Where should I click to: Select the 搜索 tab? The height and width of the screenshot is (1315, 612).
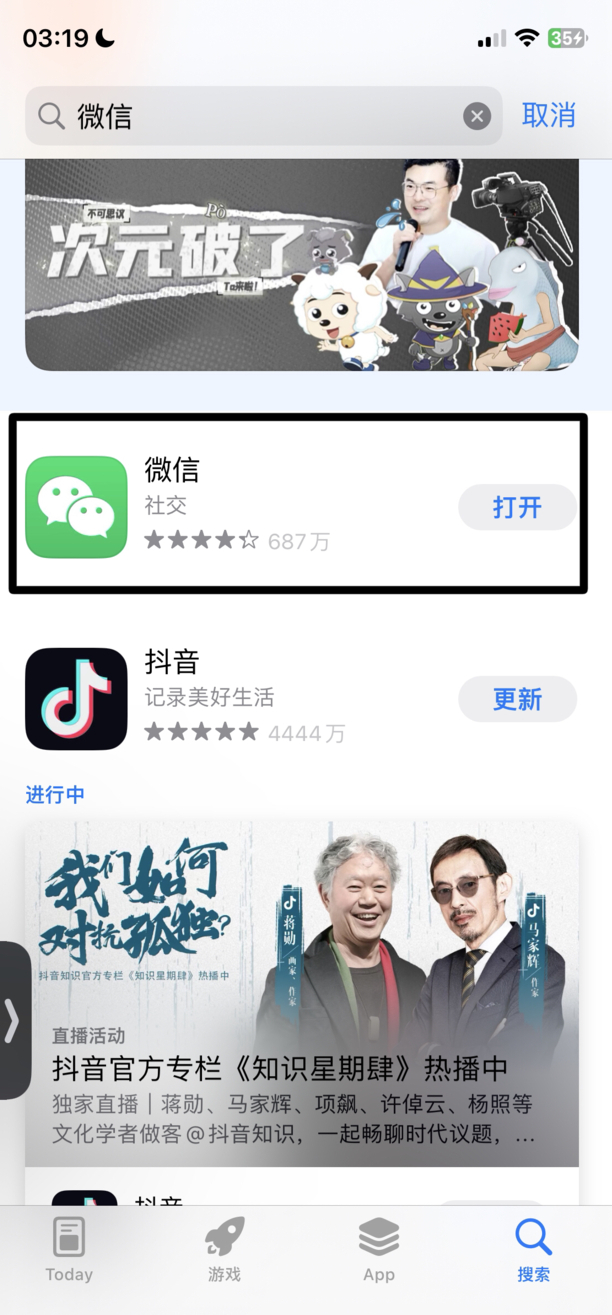(x=533, y=1249)
